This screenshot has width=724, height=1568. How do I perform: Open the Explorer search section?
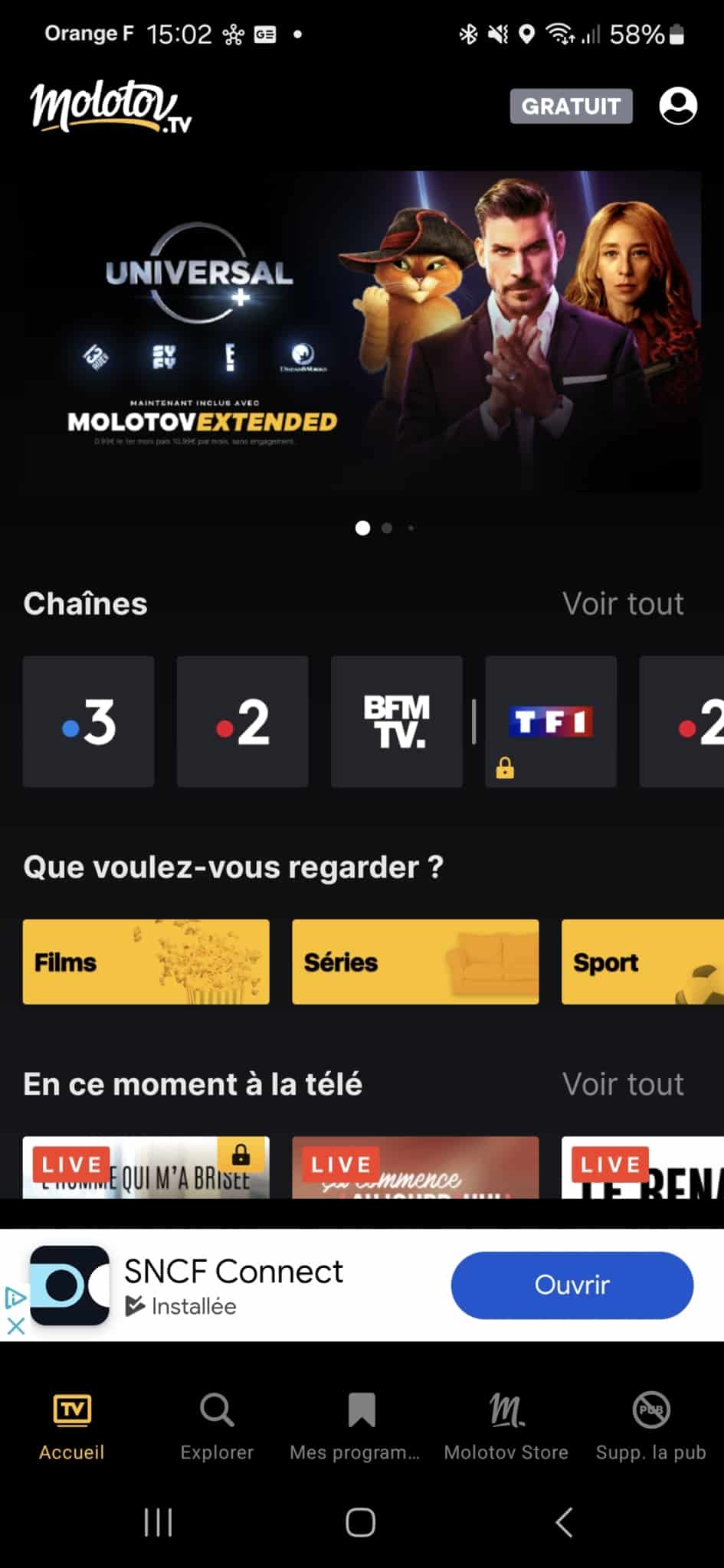(x=217, y=1424)
